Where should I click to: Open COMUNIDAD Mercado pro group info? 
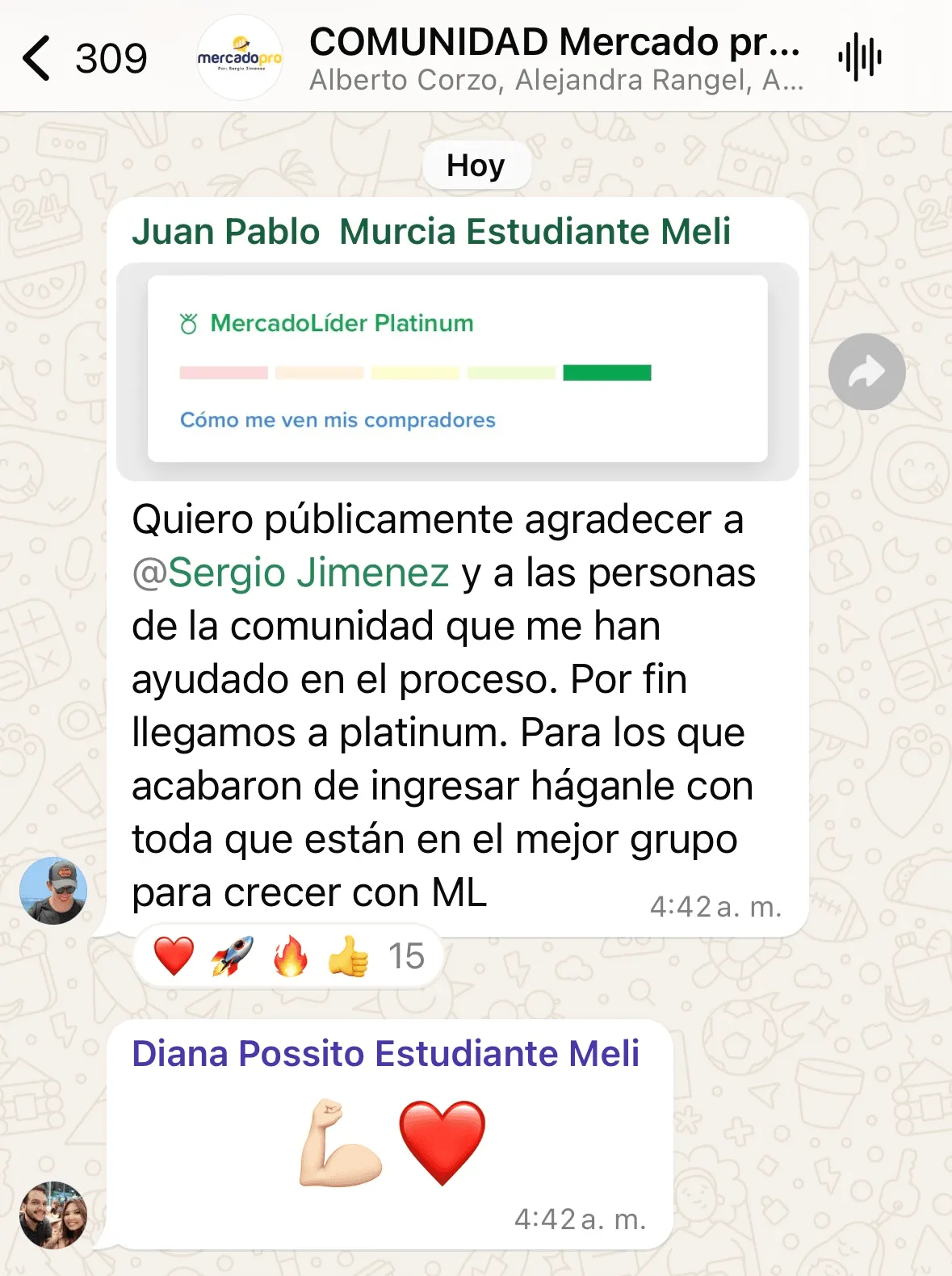point(555,58)
